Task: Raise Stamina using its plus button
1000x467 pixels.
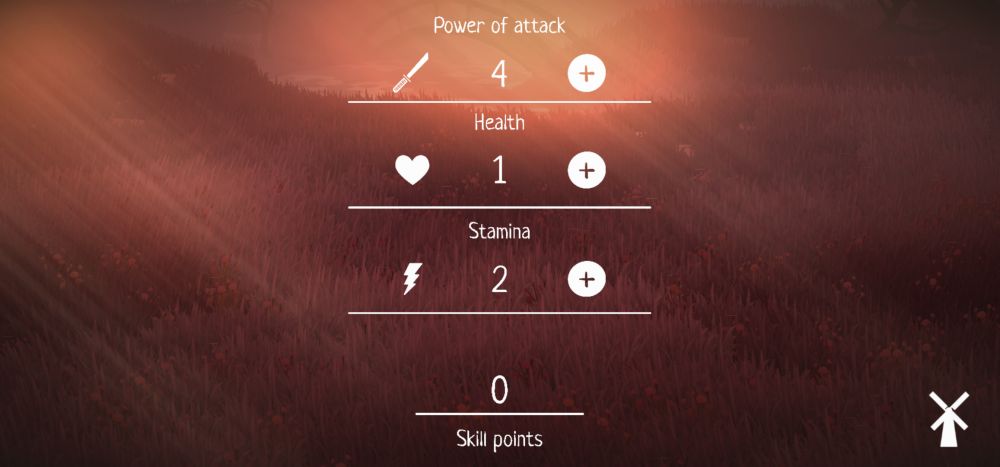Action: (x=587, y=279)
